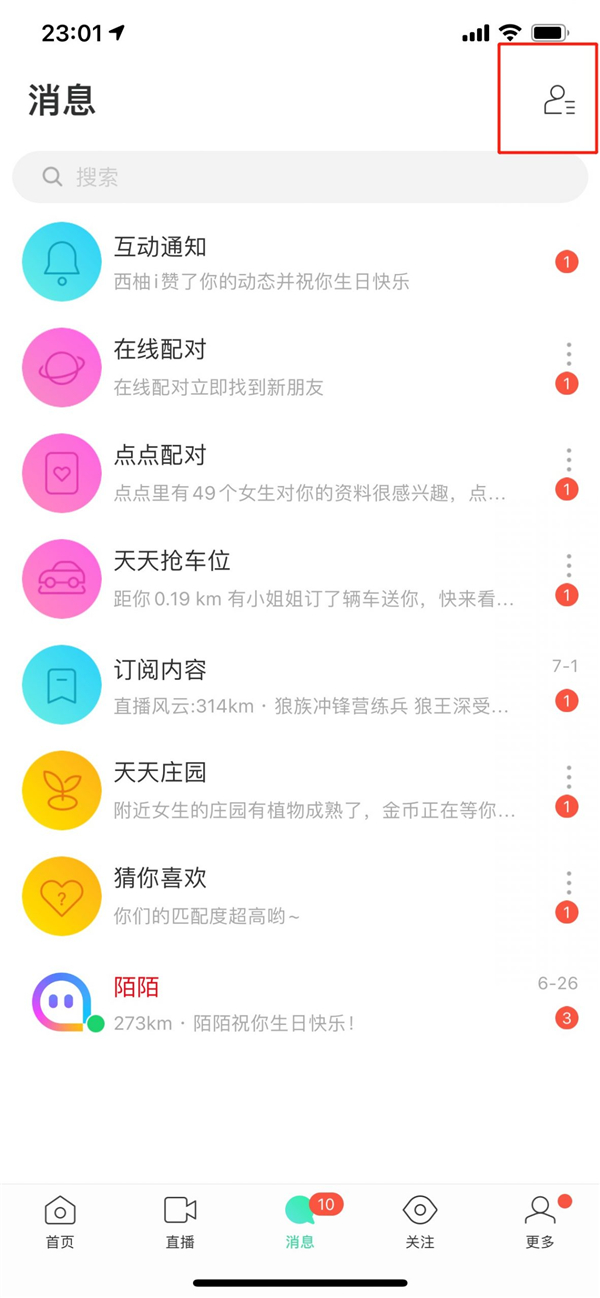Show more options for 天天庄园
600x1298 pixels.
tap(569, 776)
